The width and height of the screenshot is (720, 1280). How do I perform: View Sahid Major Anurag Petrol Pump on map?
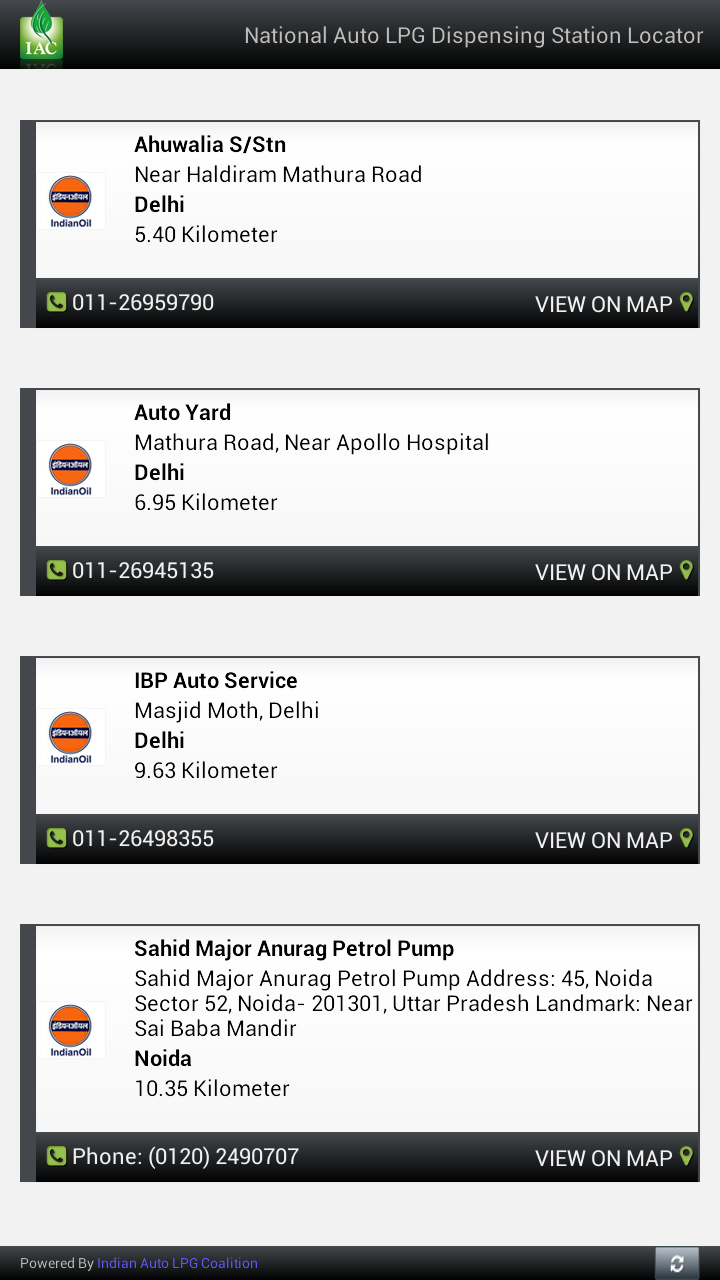613,1158
